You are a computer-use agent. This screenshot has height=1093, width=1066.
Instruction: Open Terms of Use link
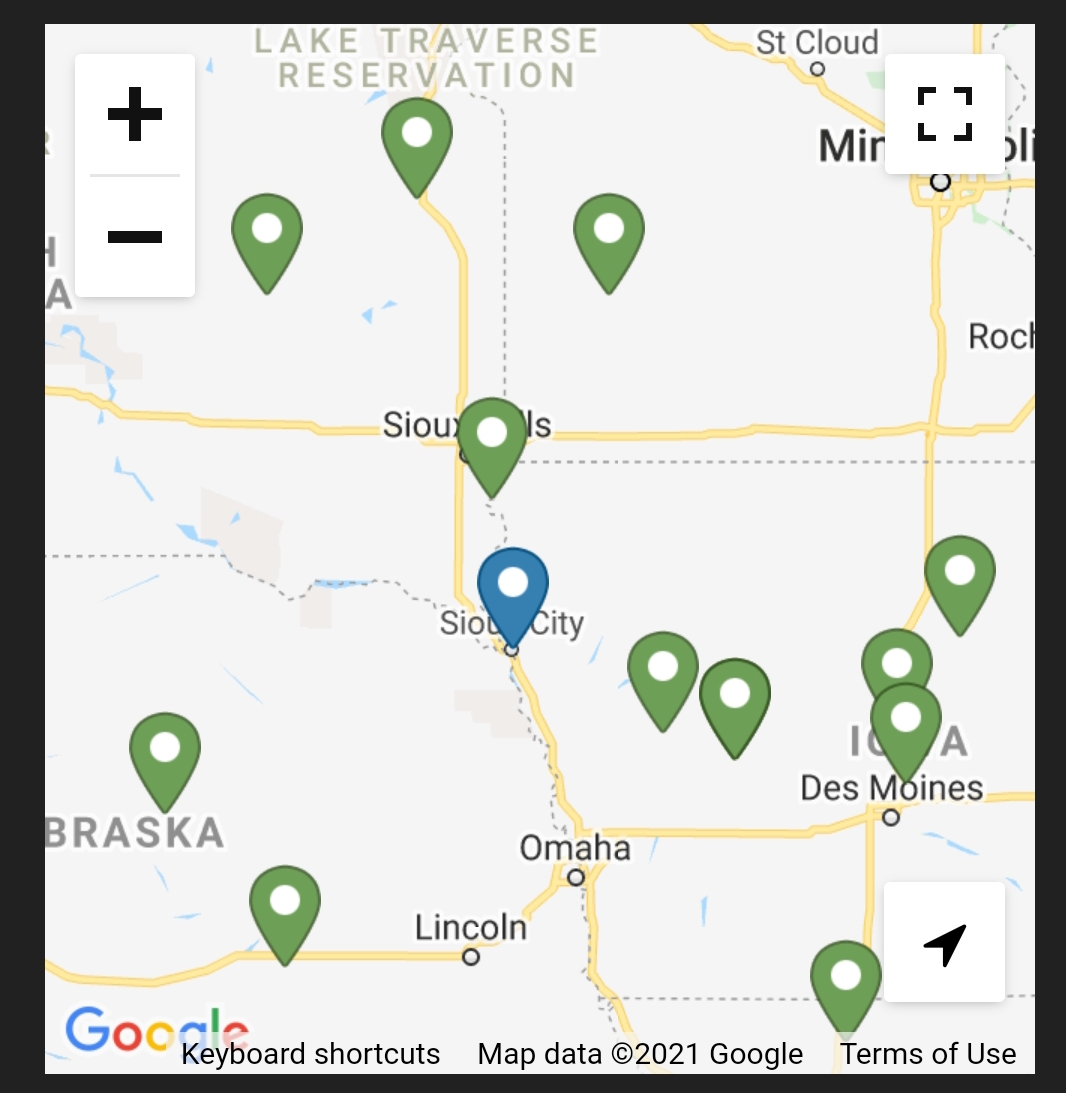coord(928,1054)
